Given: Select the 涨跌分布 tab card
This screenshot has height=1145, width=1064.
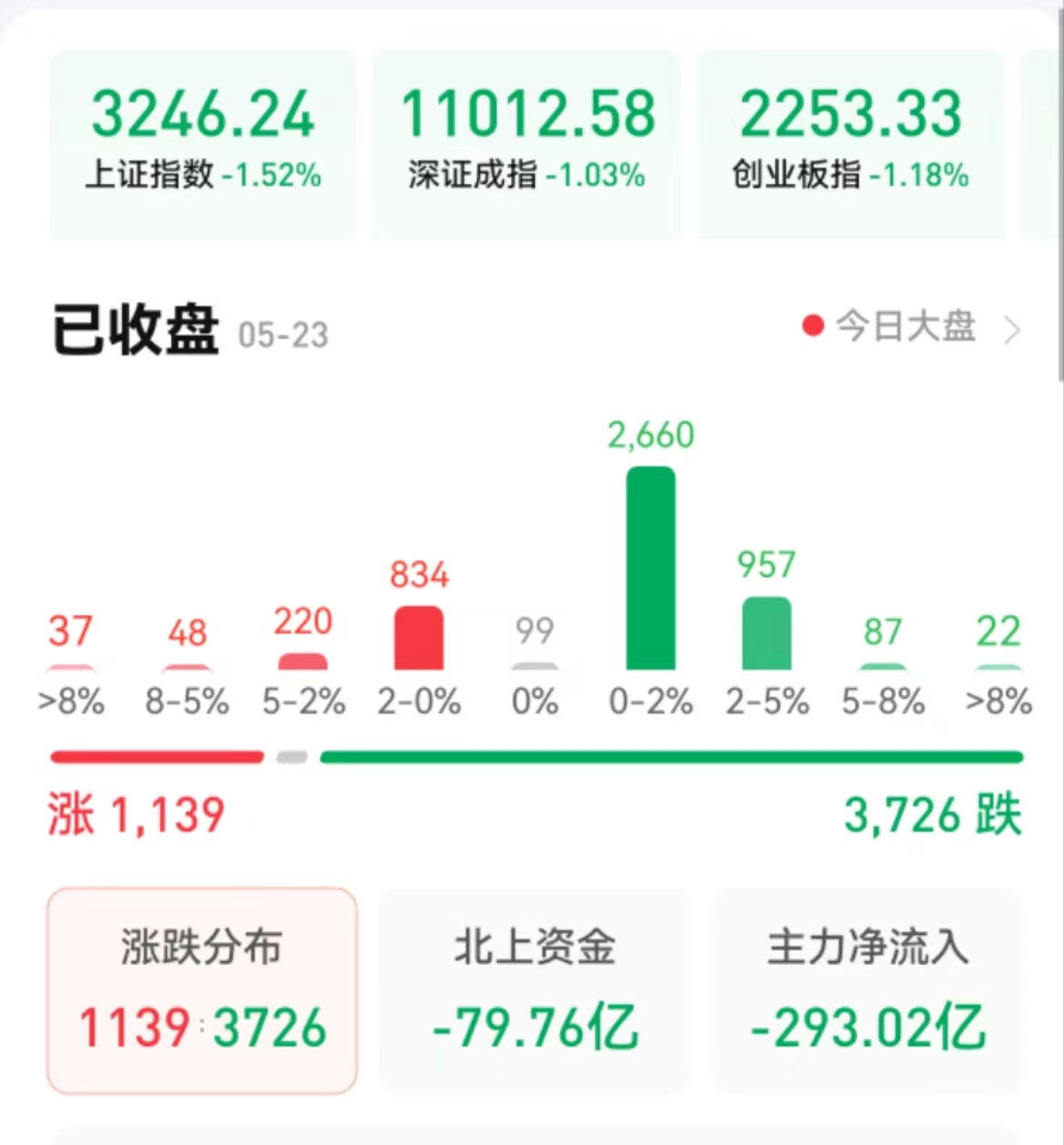Looking at the screenshot, I should click(x=202, y=990).
